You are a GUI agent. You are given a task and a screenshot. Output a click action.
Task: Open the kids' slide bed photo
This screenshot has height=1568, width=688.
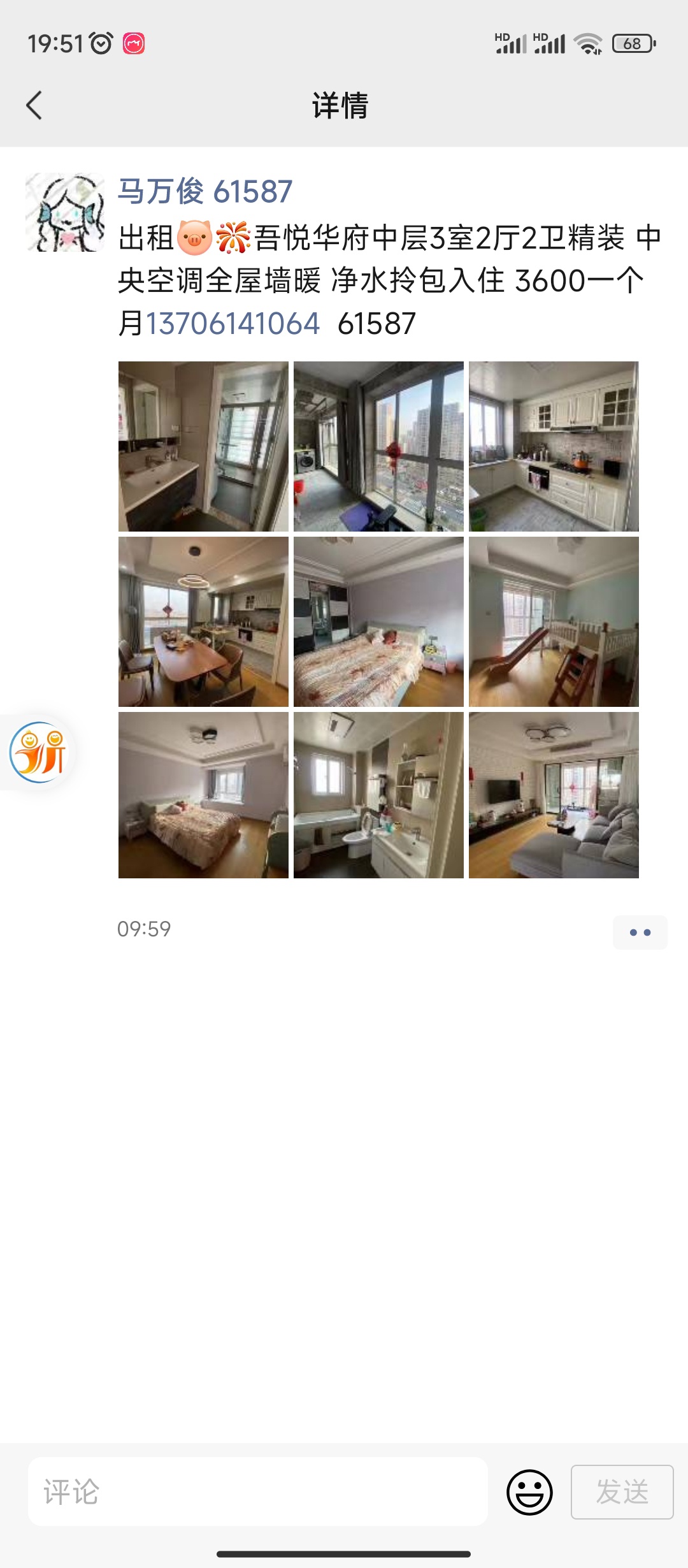click(554, 621)
